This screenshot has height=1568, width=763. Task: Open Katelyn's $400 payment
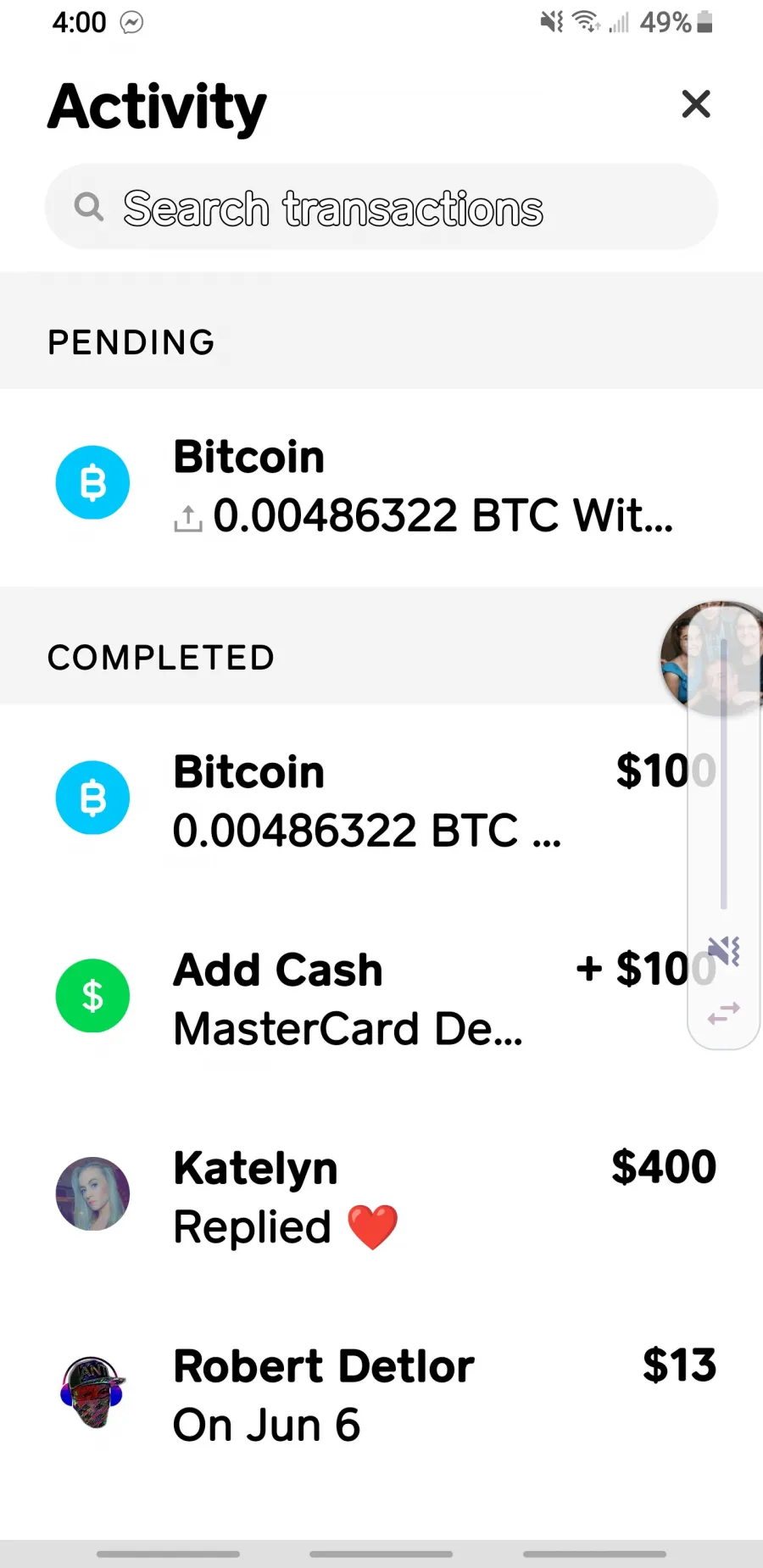(381, 1196)
